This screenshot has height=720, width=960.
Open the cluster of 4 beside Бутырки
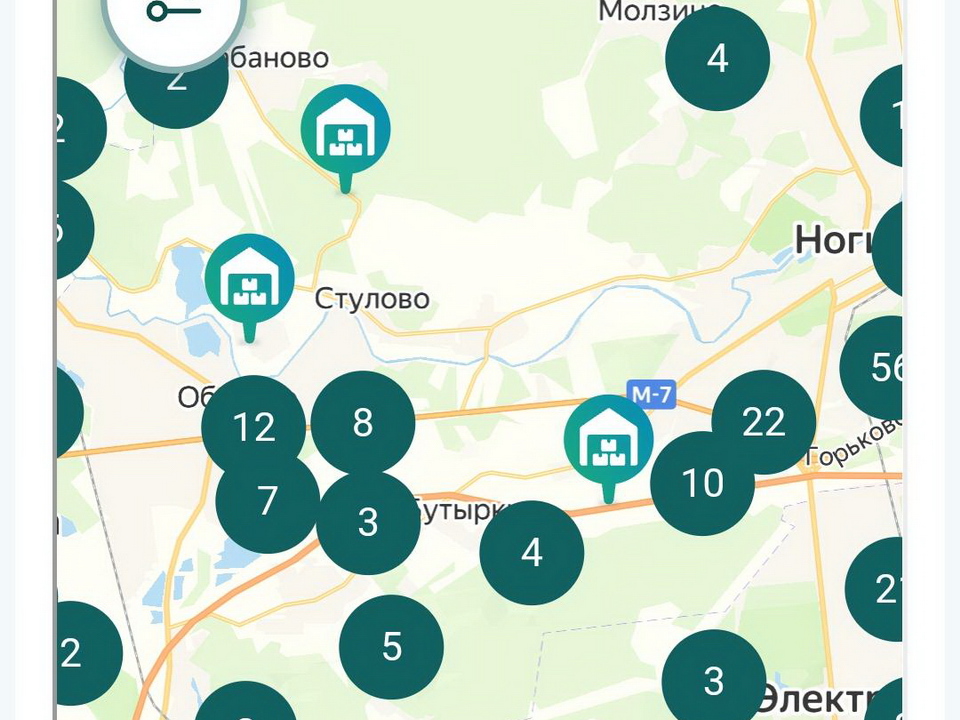click(x=531, y=552)
